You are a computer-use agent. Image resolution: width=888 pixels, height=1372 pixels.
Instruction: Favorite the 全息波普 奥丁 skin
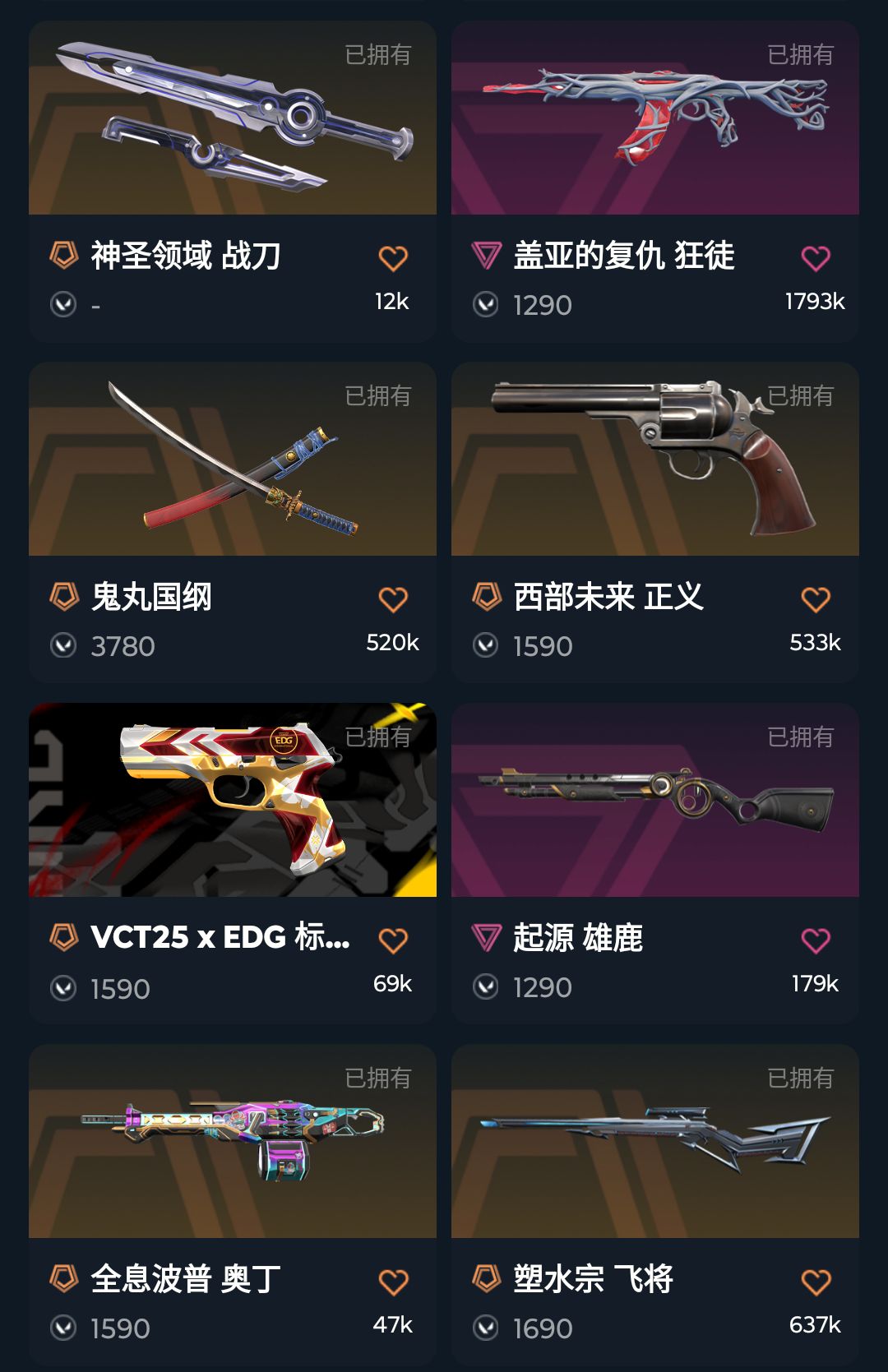pos(393,1282)
